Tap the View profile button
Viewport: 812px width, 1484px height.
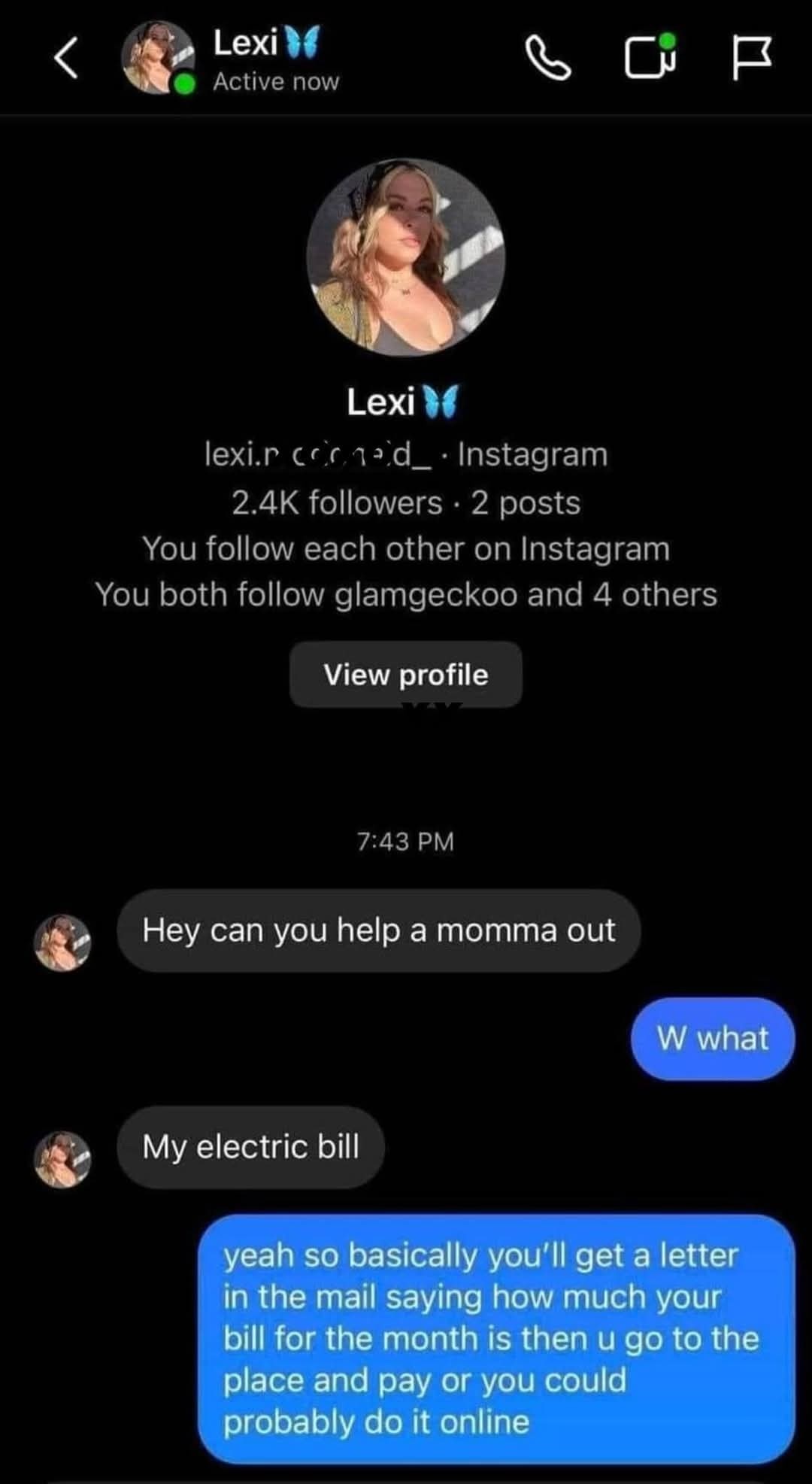[x=406, y=675]
